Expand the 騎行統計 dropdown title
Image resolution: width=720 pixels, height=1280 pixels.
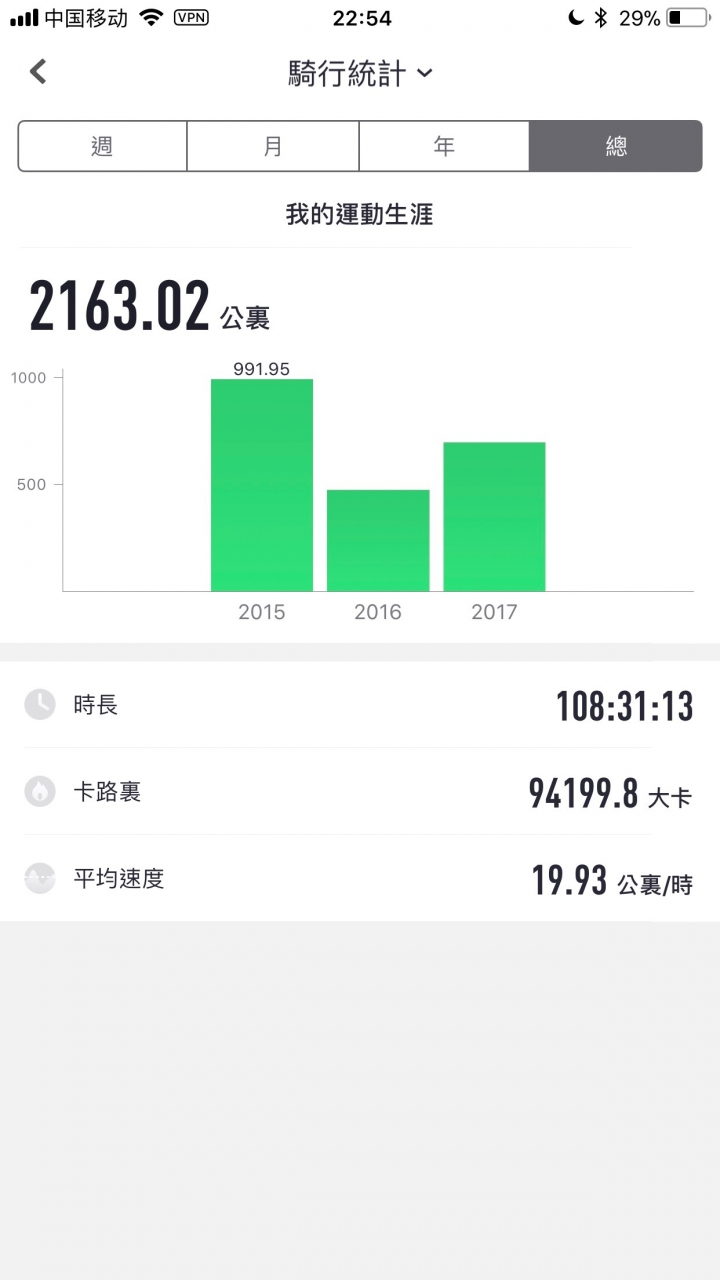(360, 73)
